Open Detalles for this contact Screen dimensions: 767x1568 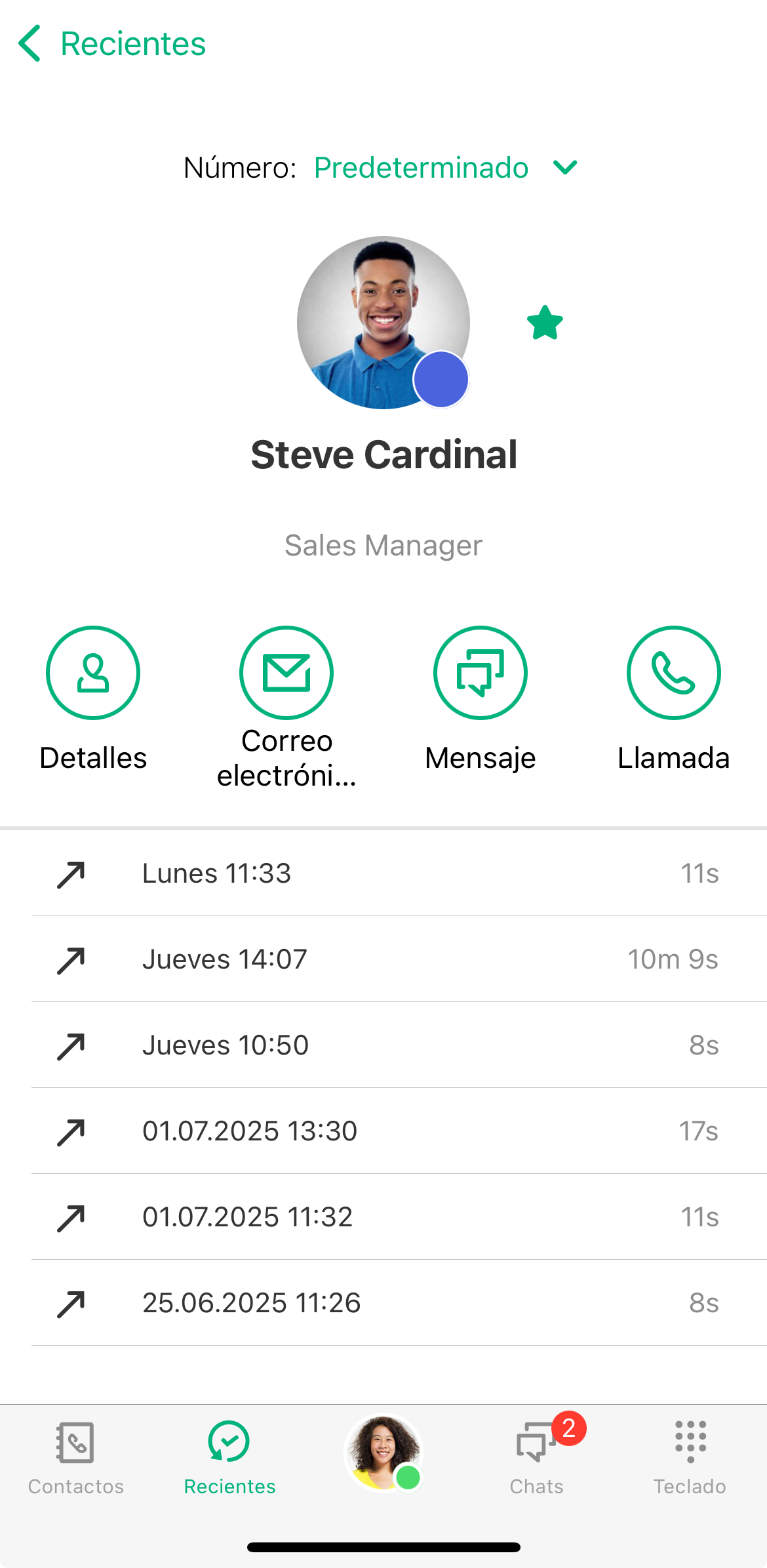[x=93, y=673]
